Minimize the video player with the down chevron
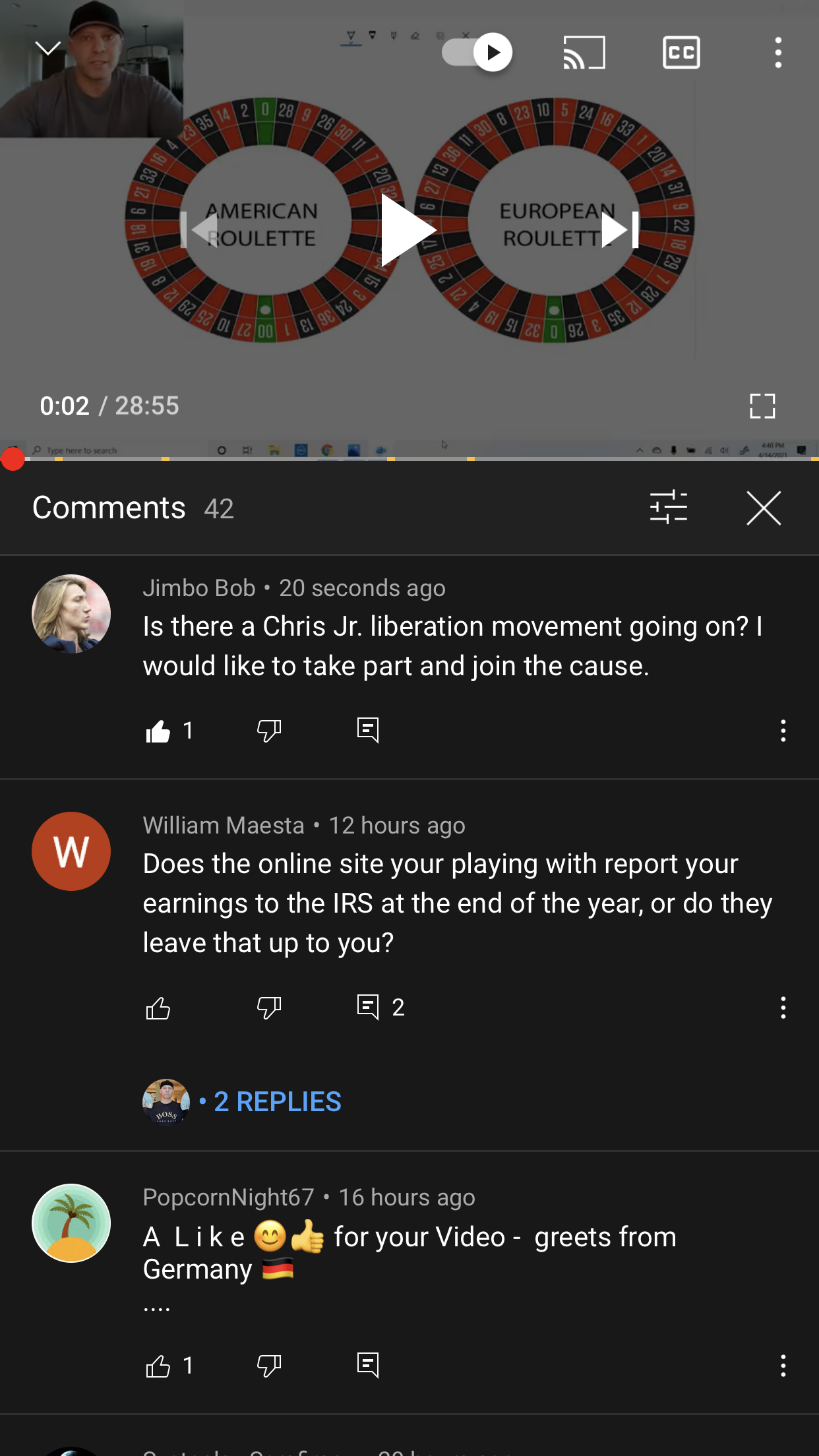This screenshot has width=819, height=1456. click(47, 49)
